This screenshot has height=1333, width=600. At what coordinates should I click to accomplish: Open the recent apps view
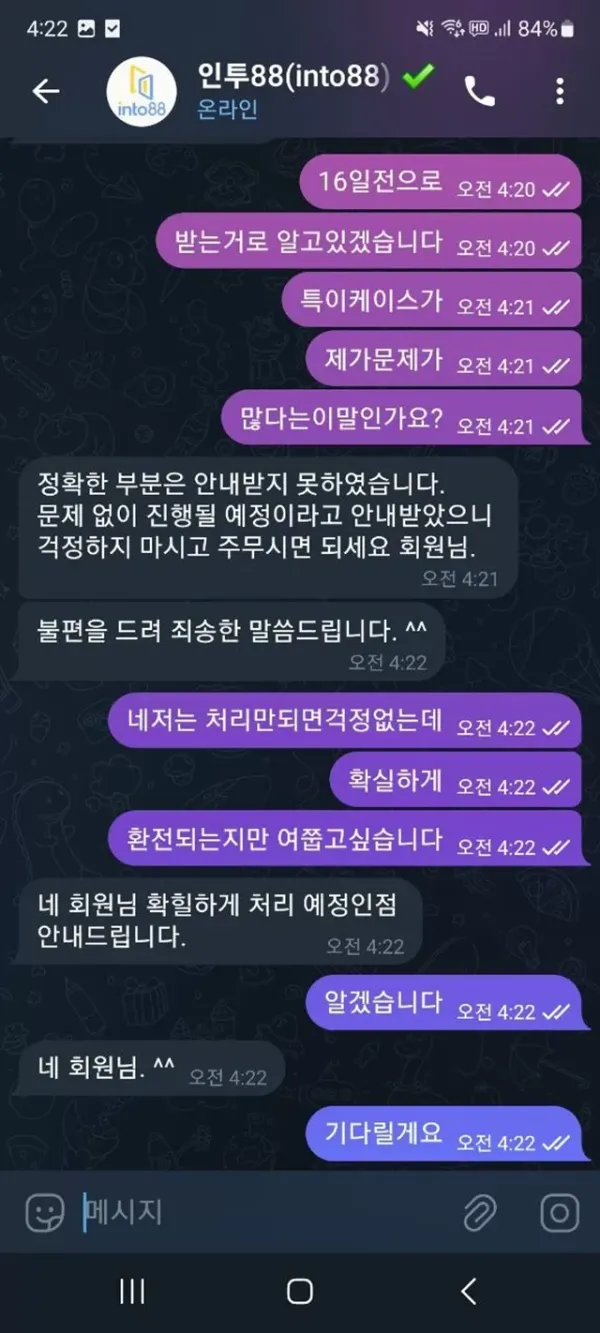pyautogui.click(x=132, y=1291)
